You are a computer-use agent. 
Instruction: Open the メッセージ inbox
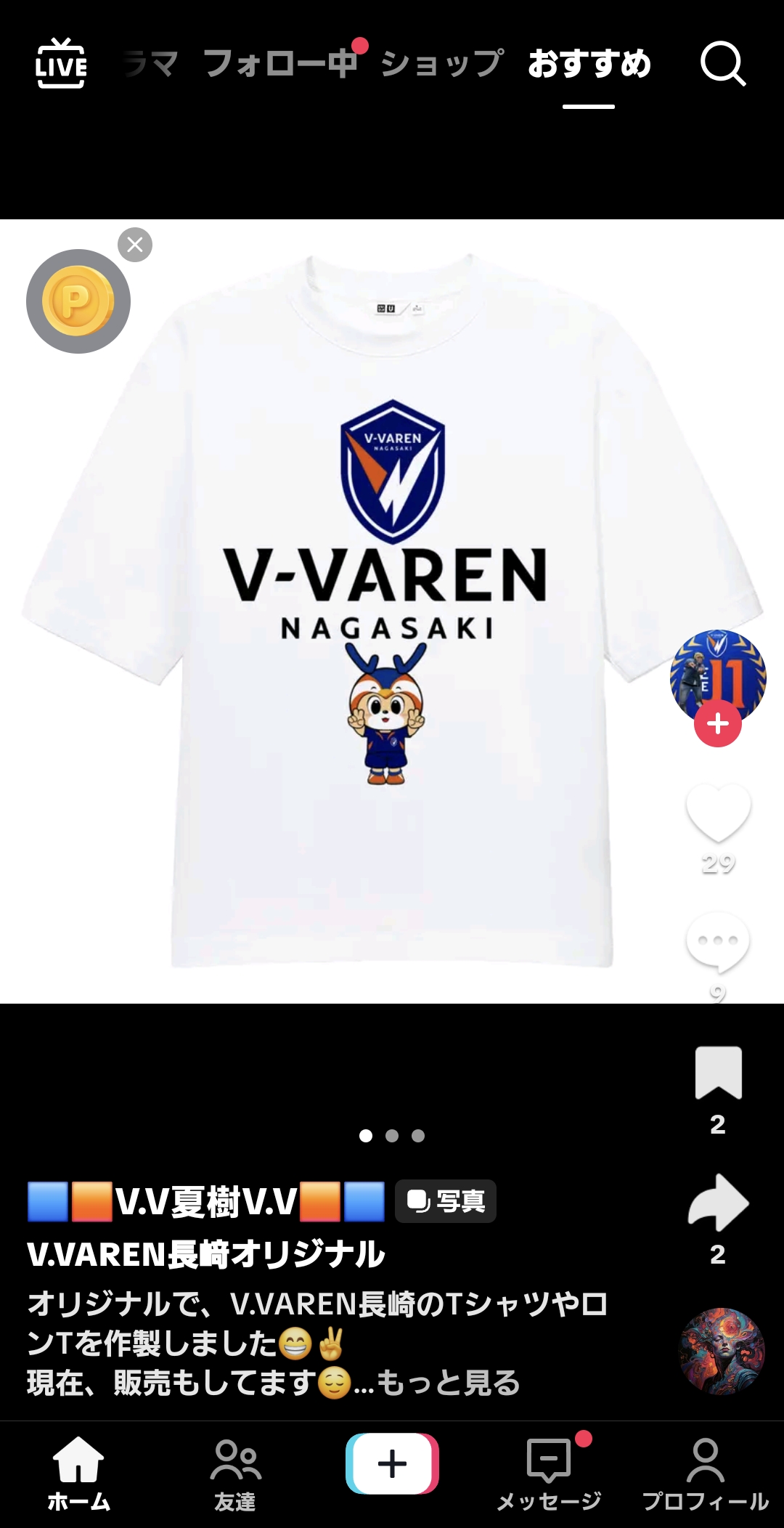[x=549, y=1474]
